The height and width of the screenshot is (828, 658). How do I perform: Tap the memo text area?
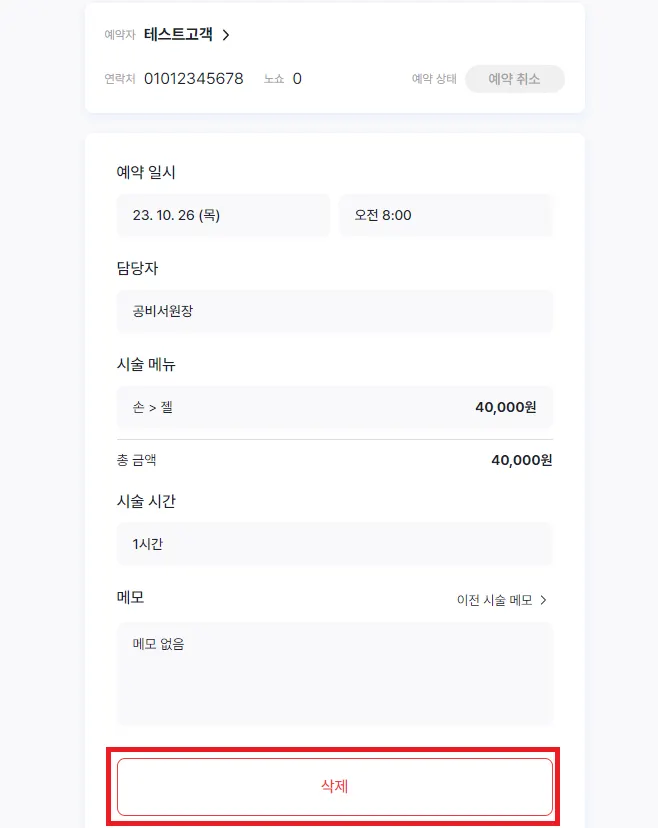click(334, 673)
